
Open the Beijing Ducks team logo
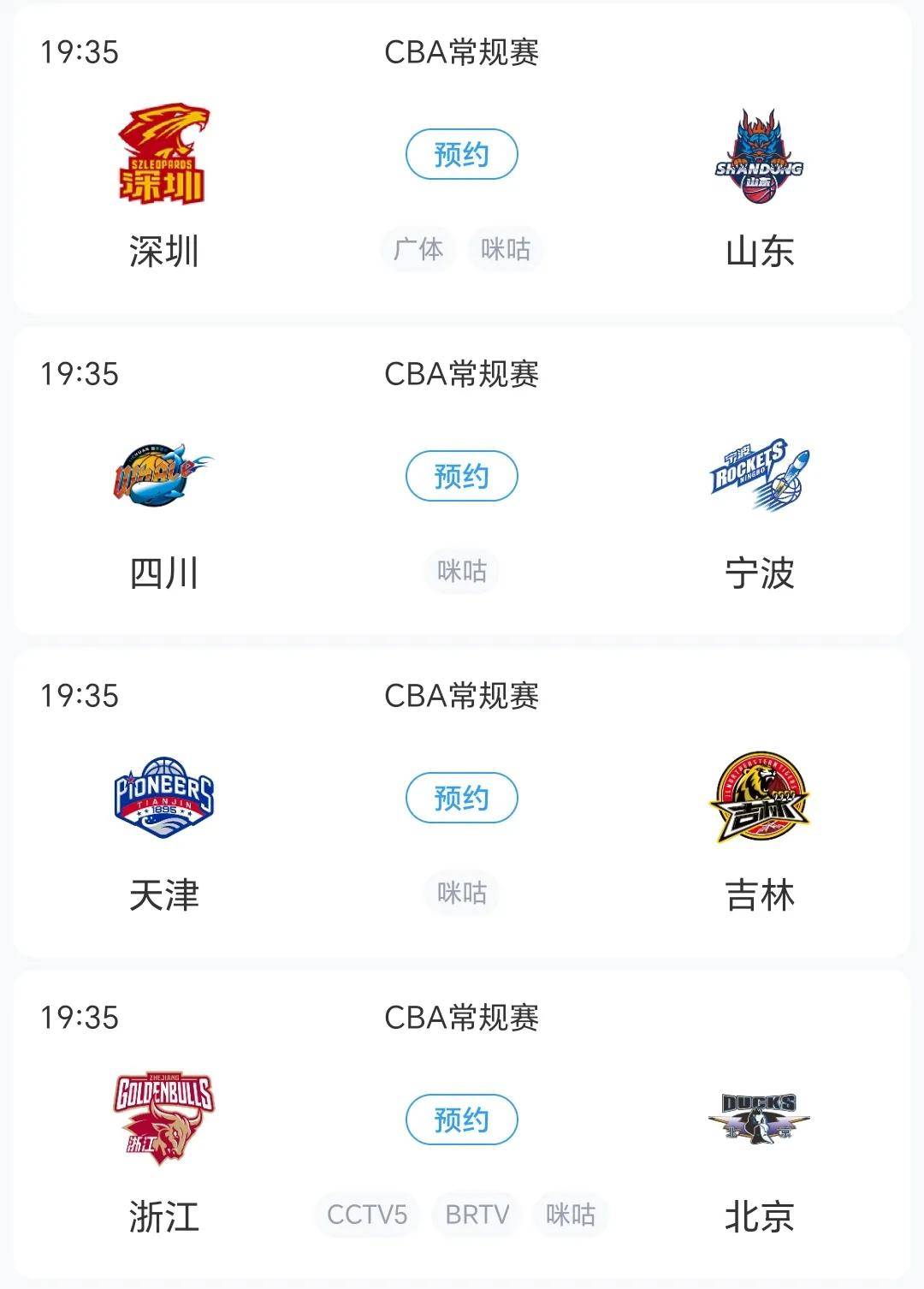pos(760,1117)
